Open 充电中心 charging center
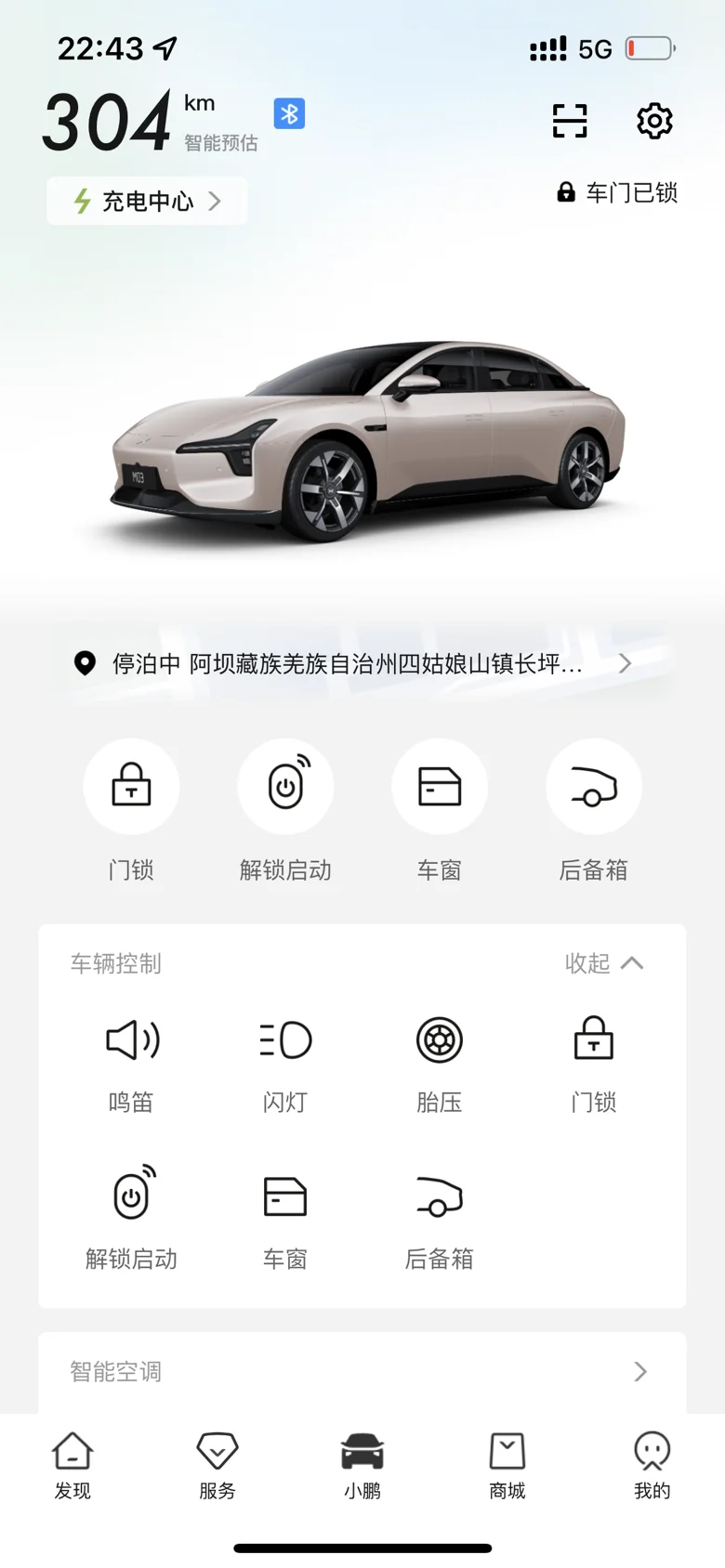Viewport: 725px width, 1568px height. click(147, 201)
